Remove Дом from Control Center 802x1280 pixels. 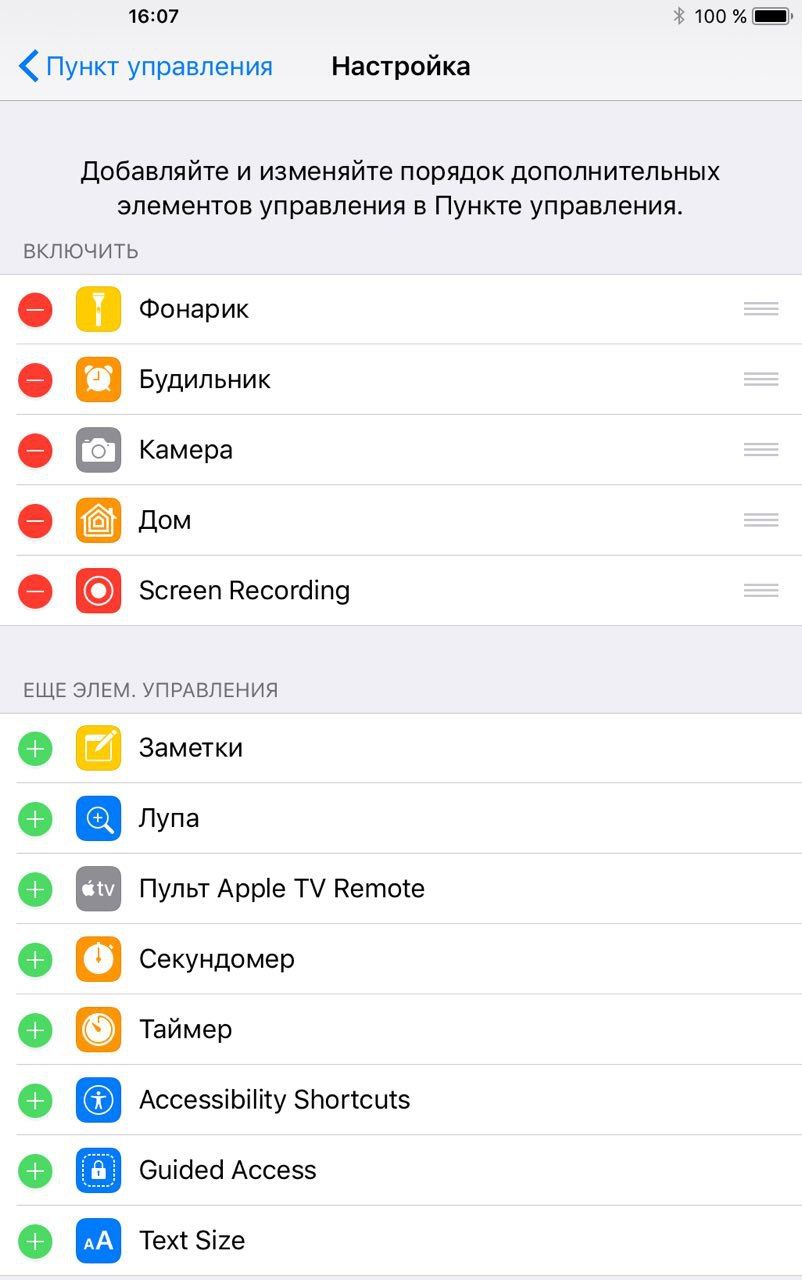coord(35,520)
